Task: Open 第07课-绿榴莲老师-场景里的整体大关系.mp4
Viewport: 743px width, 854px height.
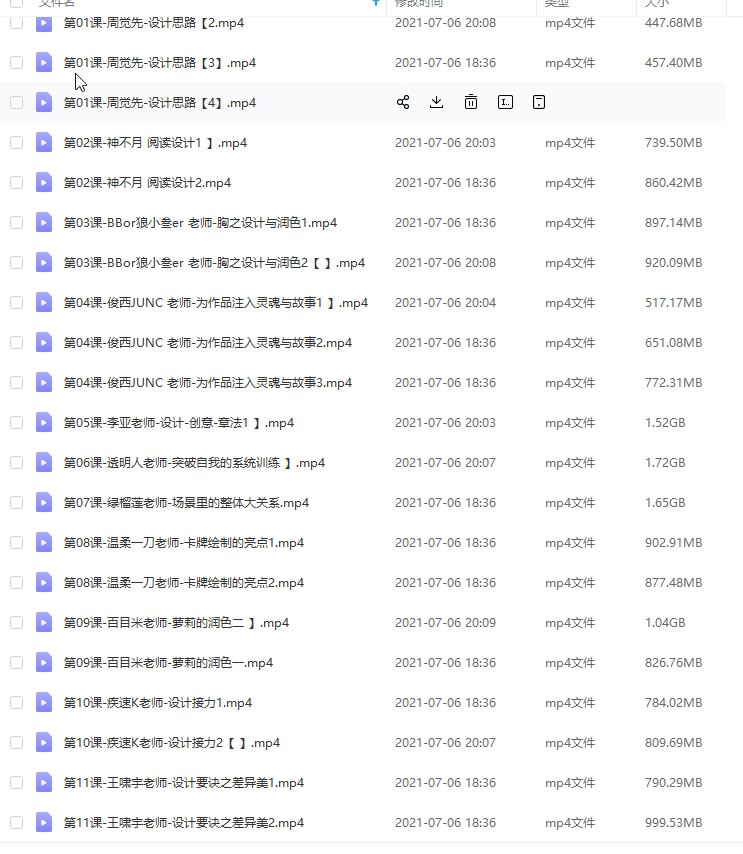Action: (186, 503)
